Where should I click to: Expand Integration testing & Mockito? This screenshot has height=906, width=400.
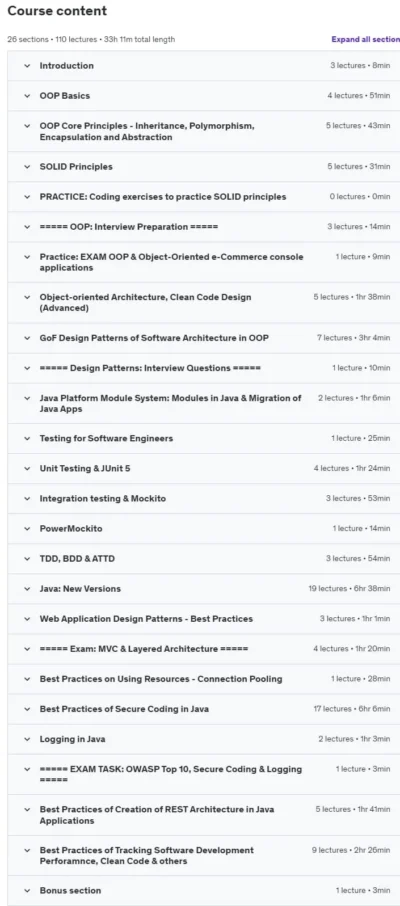203,499
